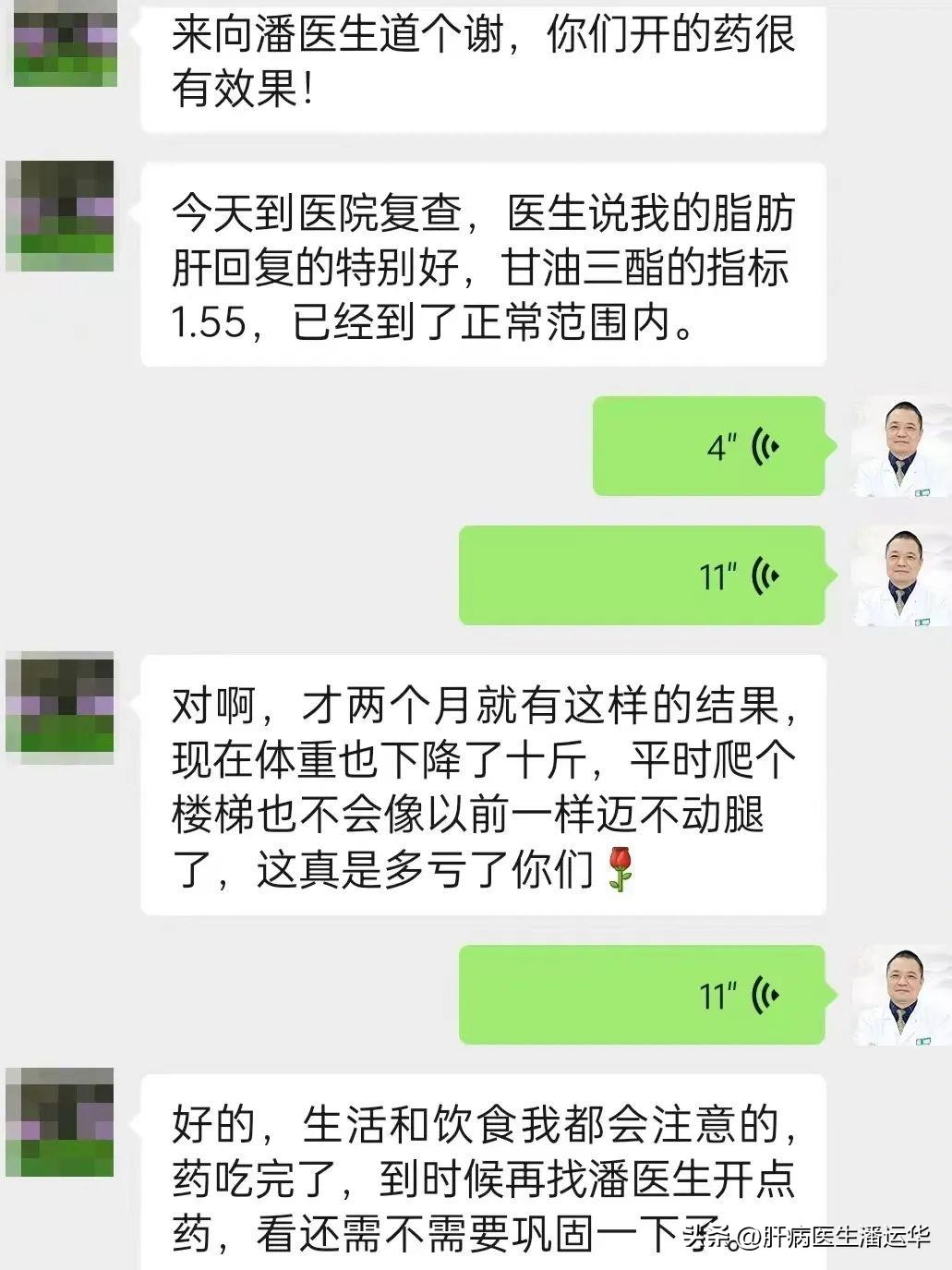Select the bottom message about refilling medicine

[x=480, y=1173]
